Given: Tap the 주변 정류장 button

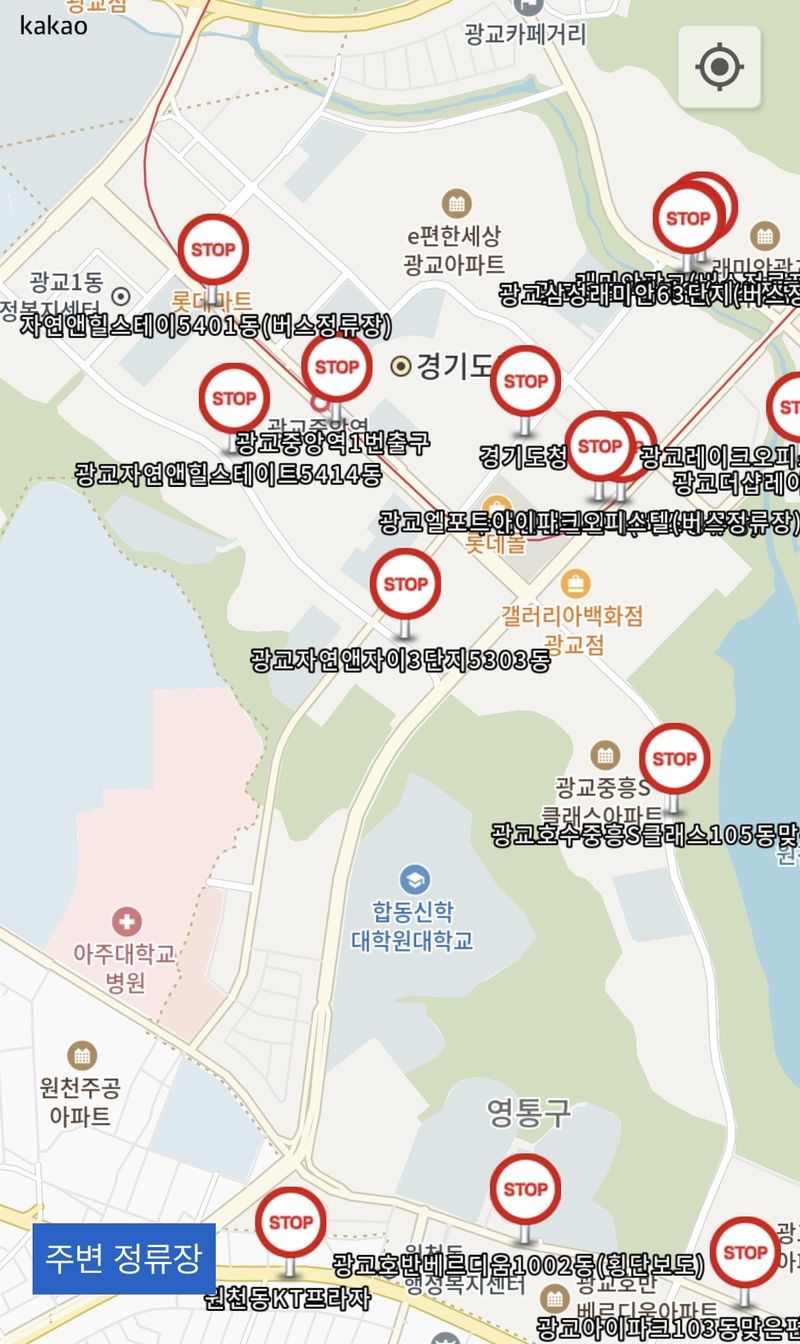Looking at the screenshot, I should 124,1258.
